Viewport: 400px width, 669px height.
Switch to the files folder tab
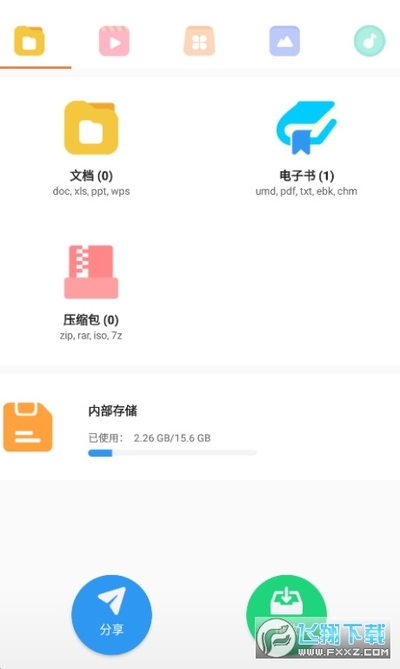point(29,41)
